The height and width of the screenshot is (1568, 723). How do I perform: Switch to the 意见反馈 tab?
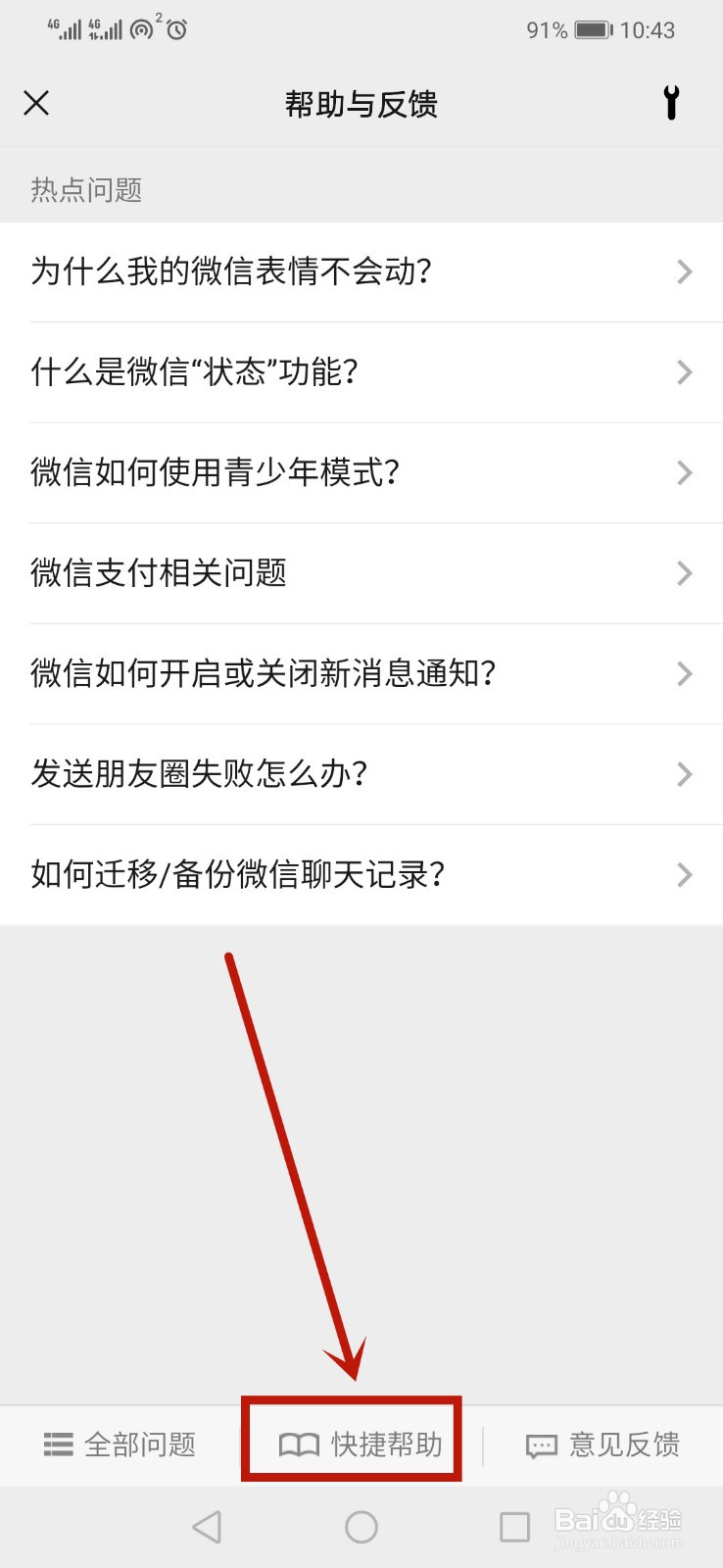[x=602, y=1445]
